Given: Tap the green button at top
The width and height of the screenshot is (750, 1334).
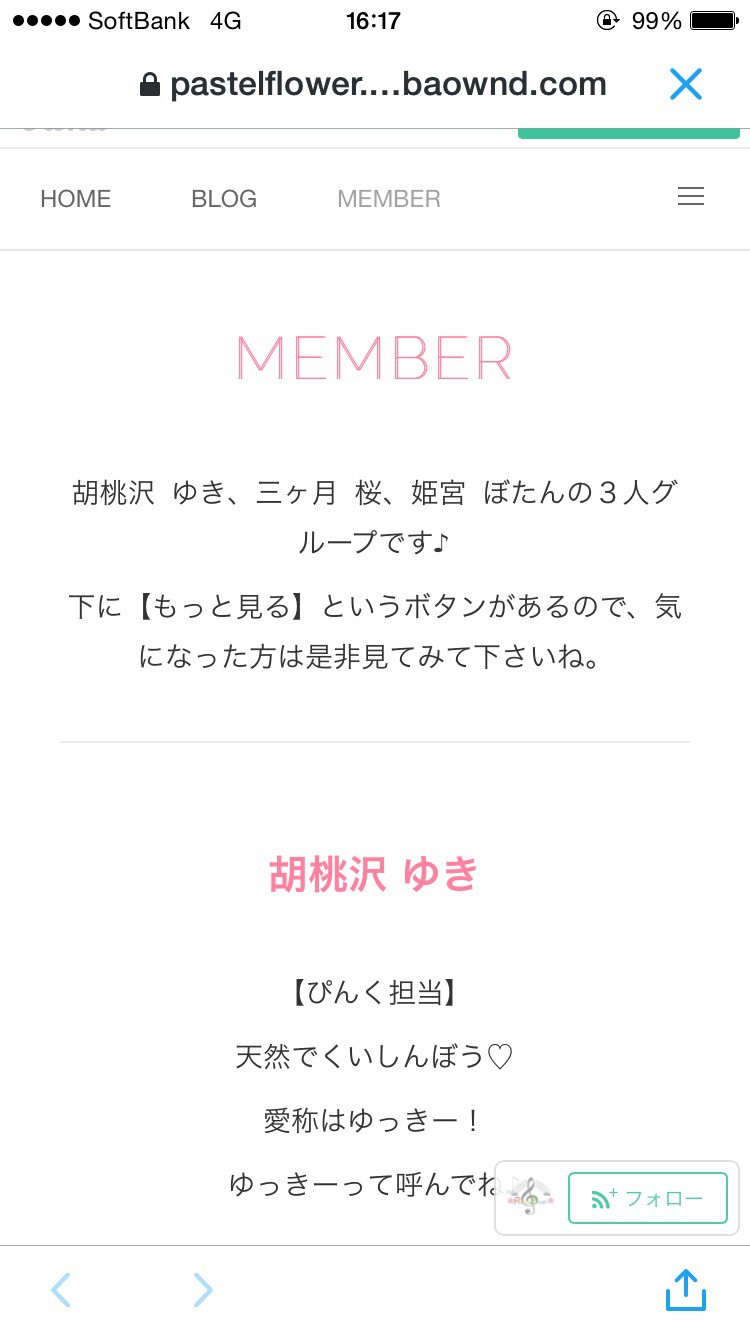Looking at the screenshot, I should (x=628, y=133).
